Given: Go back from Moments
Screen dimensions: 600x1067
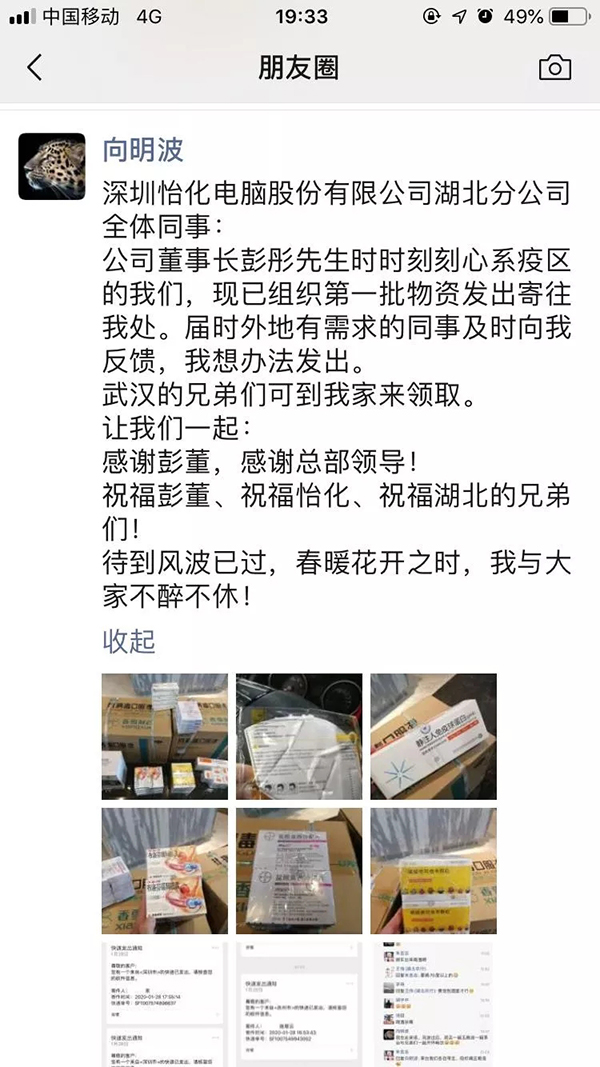Looking at the screenshot, I should click(35, 67).
